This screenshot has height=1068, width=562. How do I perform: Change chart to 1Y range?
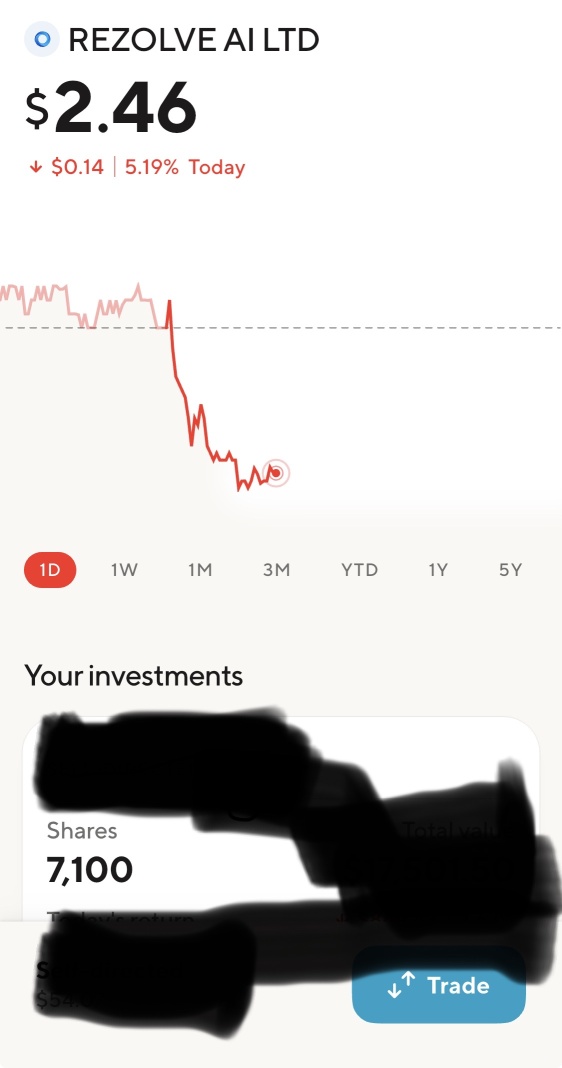click(438, 569)
